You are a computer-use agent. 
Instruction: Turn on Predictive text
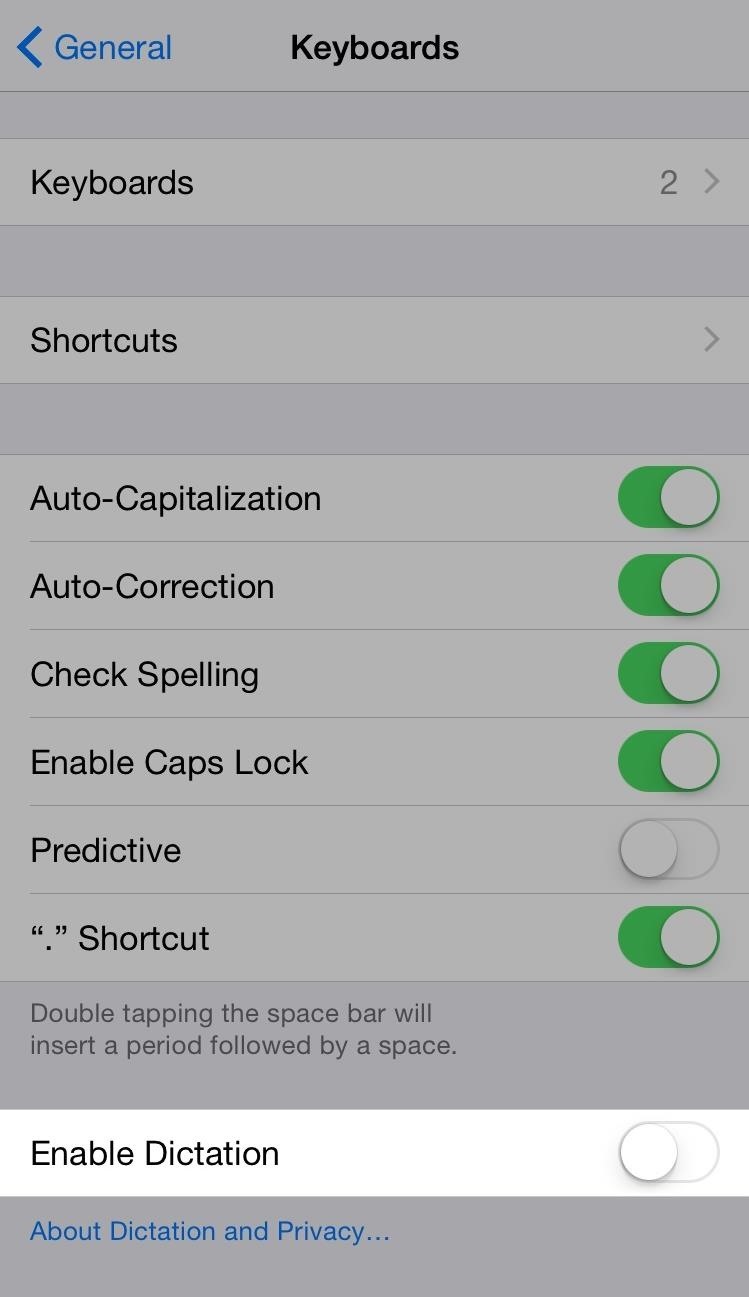pos(668,849)
